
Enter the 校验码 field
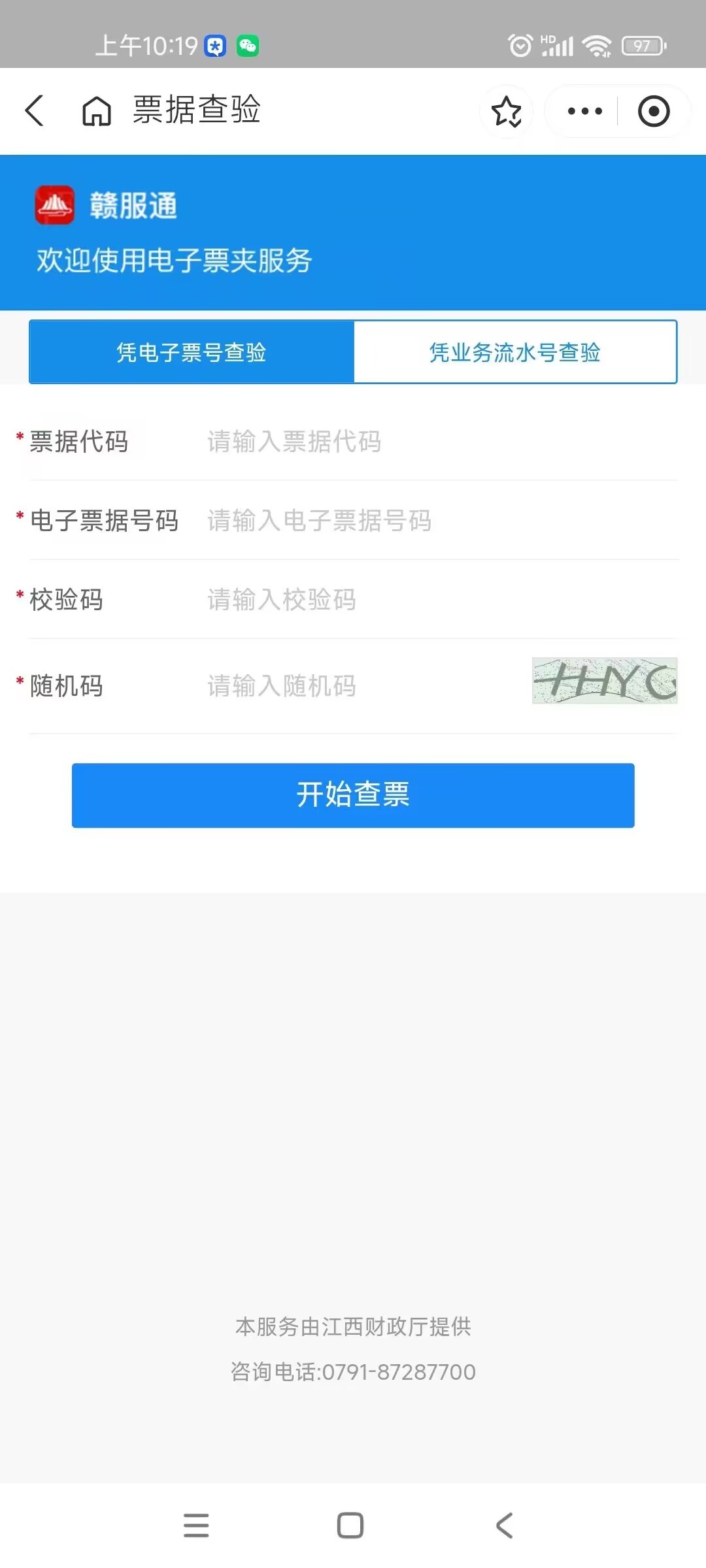(431, 600)
